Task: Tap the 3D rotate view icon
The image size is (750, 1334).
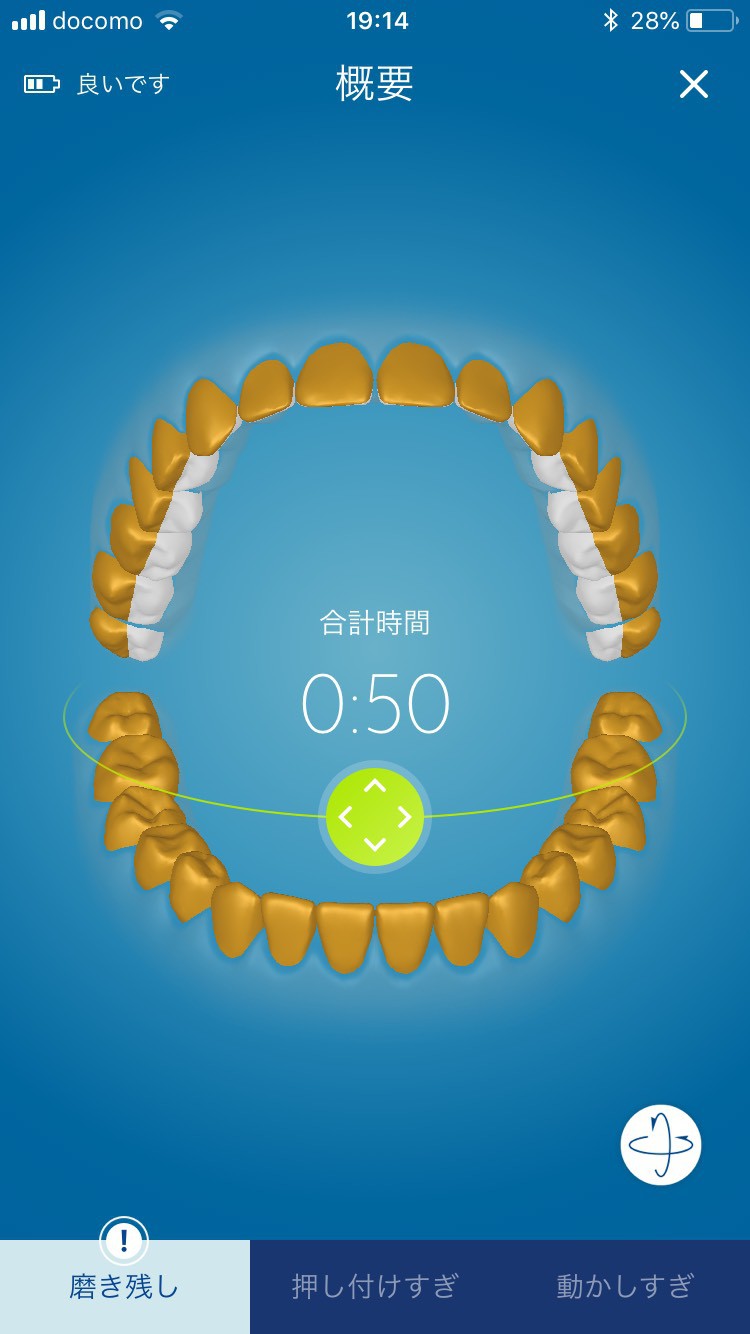Action: pyautogui.click(x=660, y=1145)
